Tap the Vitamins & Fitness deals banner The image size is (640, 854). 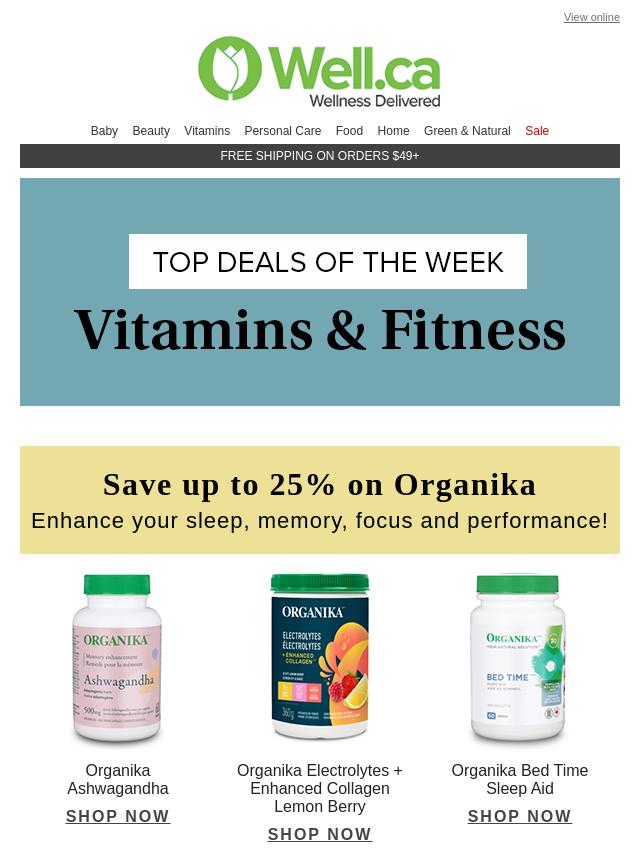click(320, 292)
